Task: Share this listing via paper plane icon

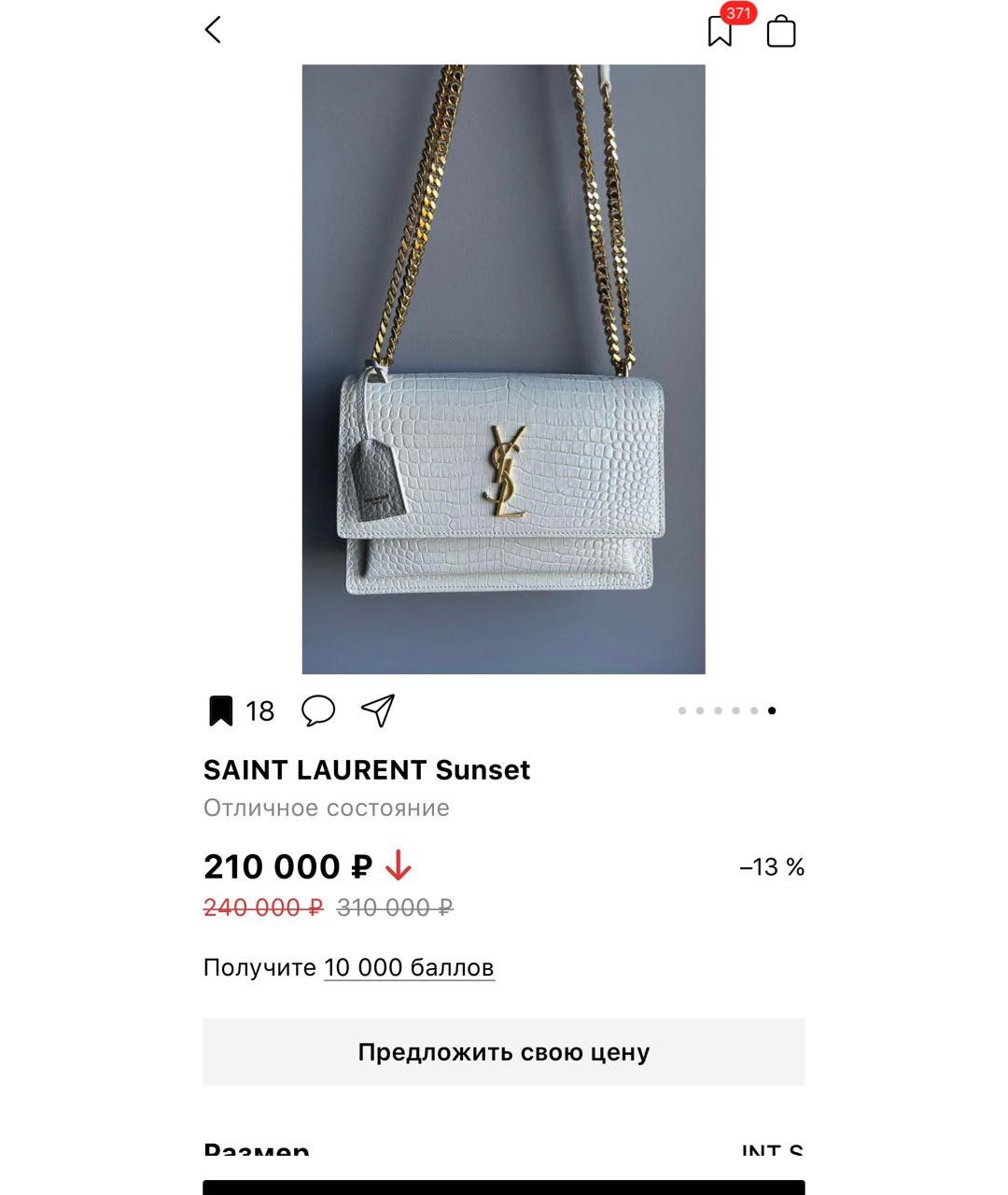Action: (378, 710)
